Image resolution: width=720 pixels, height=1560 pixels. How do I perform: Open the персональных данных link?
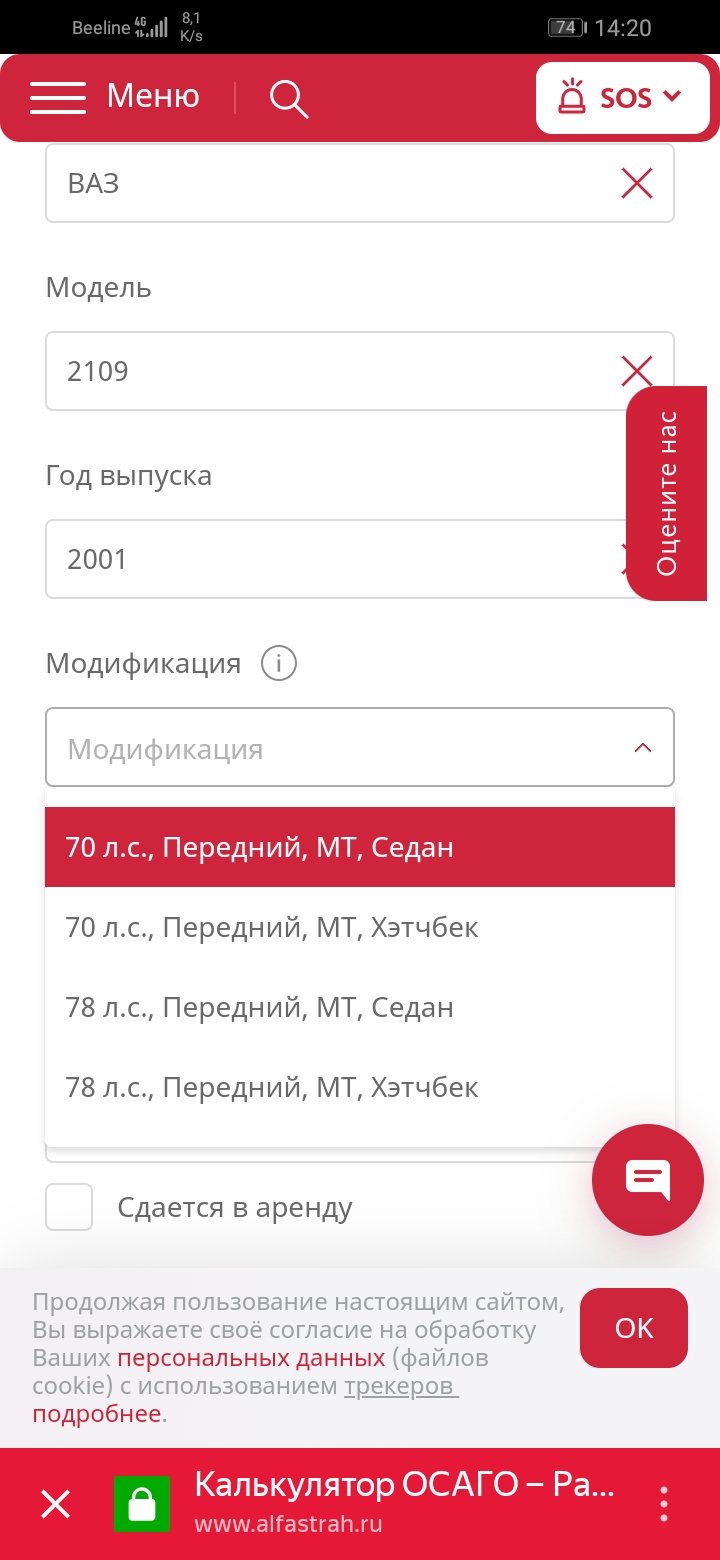click(x=251, y=1358)
